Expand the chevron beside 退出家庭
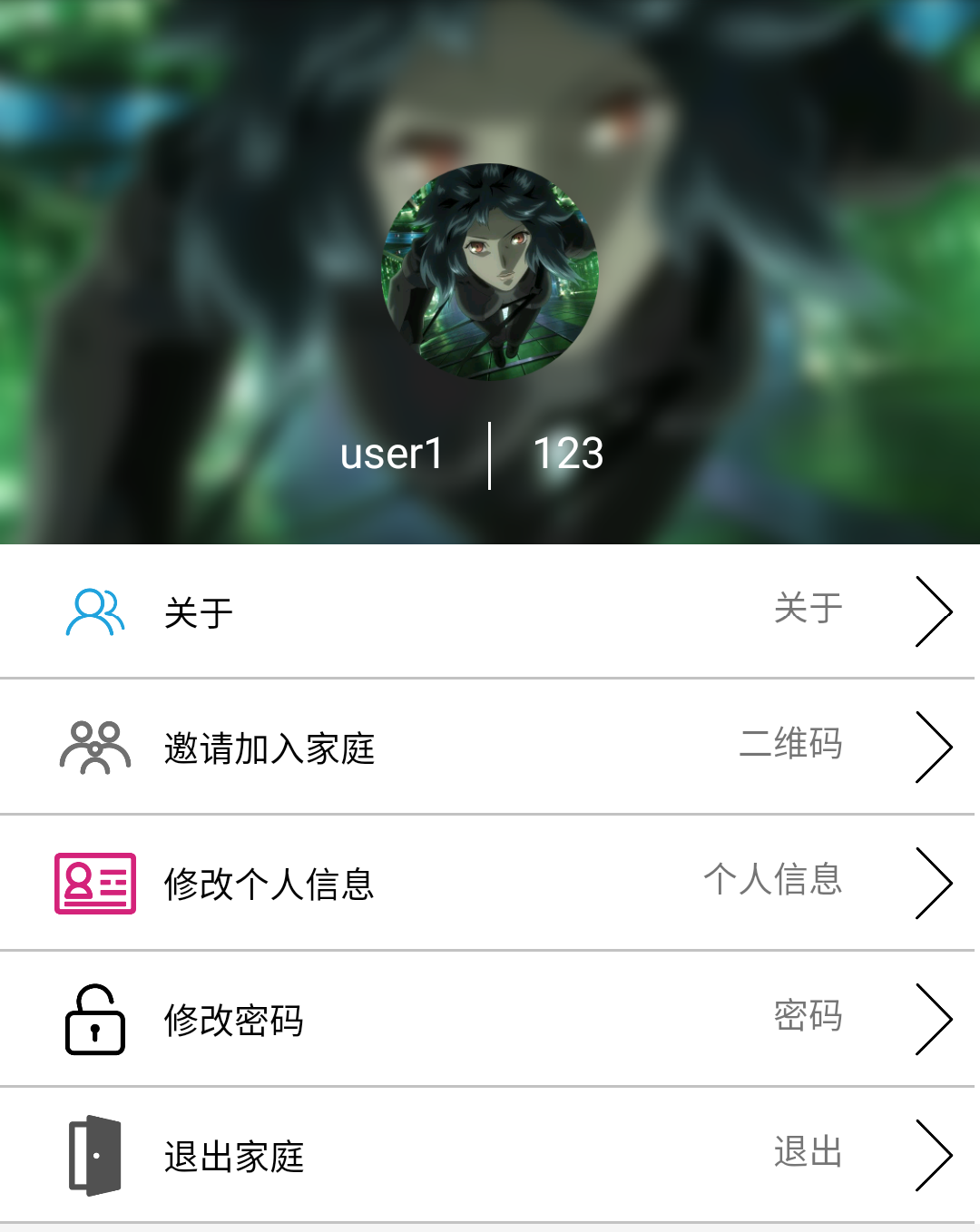This screenshot has width=980, height=1232. point(935,1154)
